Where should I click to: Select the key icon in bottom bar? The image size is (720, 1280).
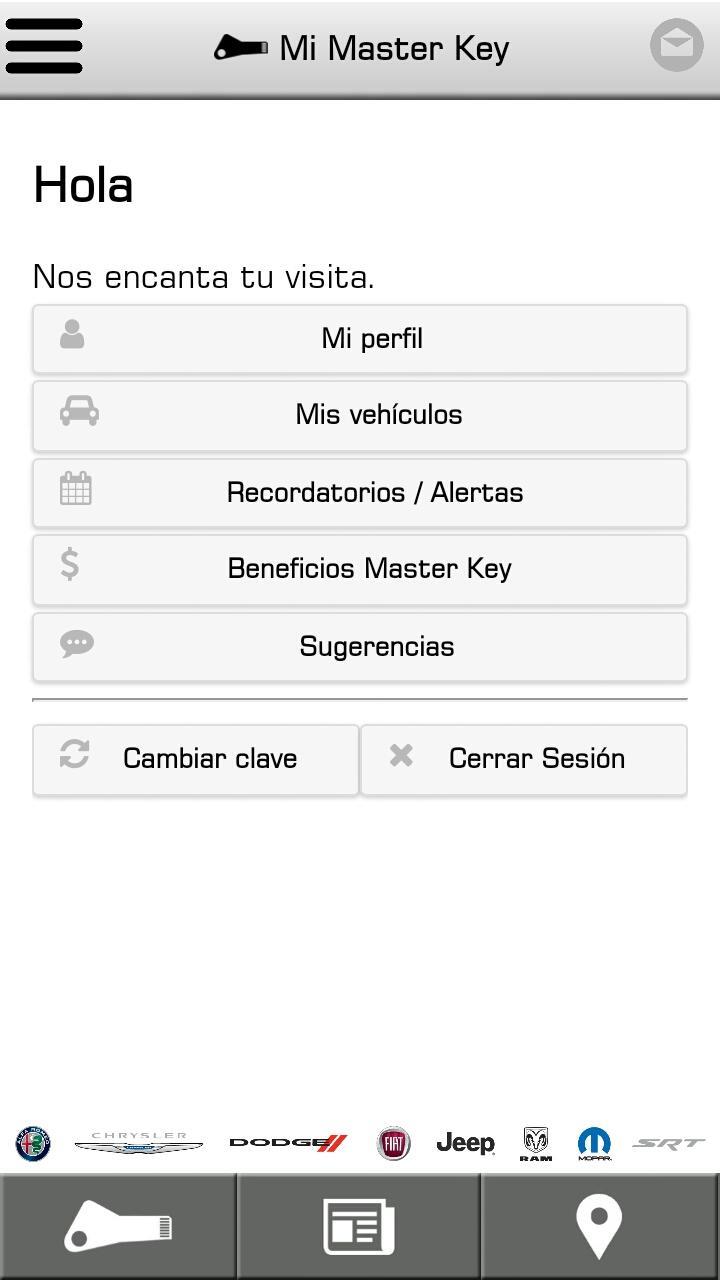coord(119,1224)
